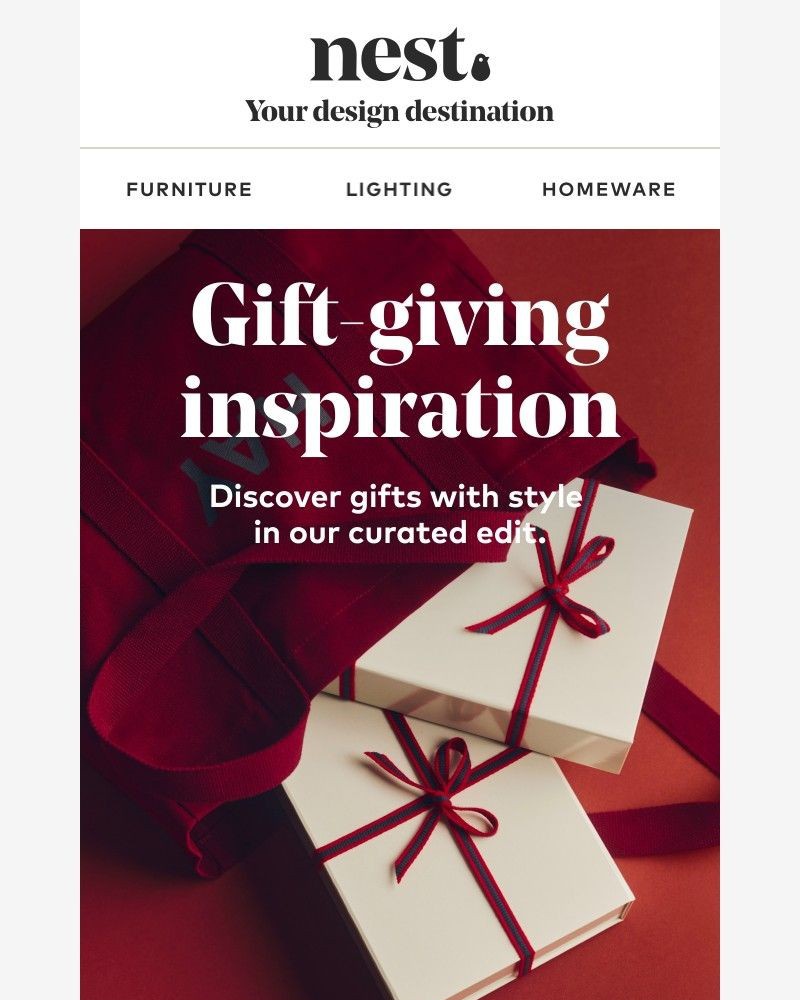Click the divider line under the logo
Screen dimensions: 800x1000
pos(400,144)
